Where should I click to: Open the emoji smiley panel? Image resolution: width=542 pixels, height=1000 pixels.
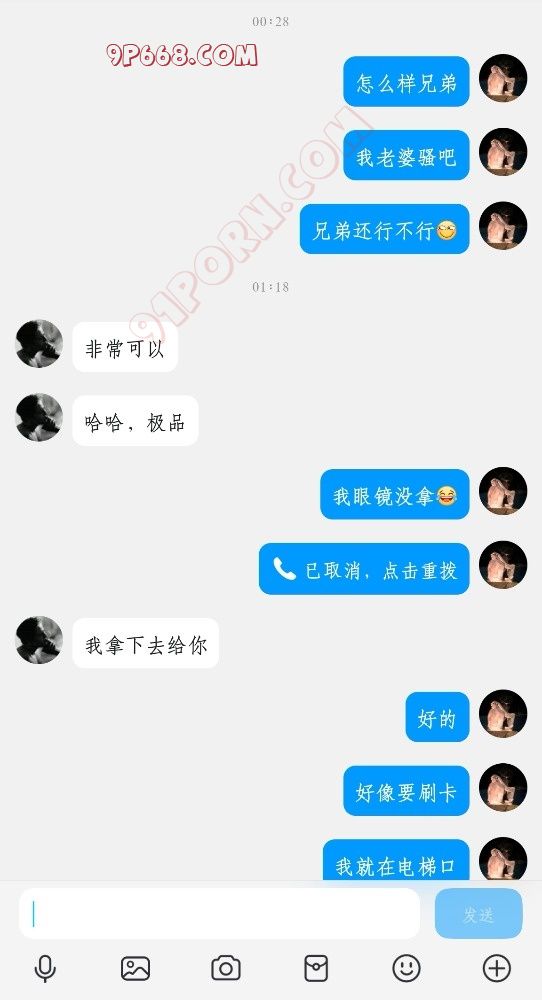tap(406, 968)
